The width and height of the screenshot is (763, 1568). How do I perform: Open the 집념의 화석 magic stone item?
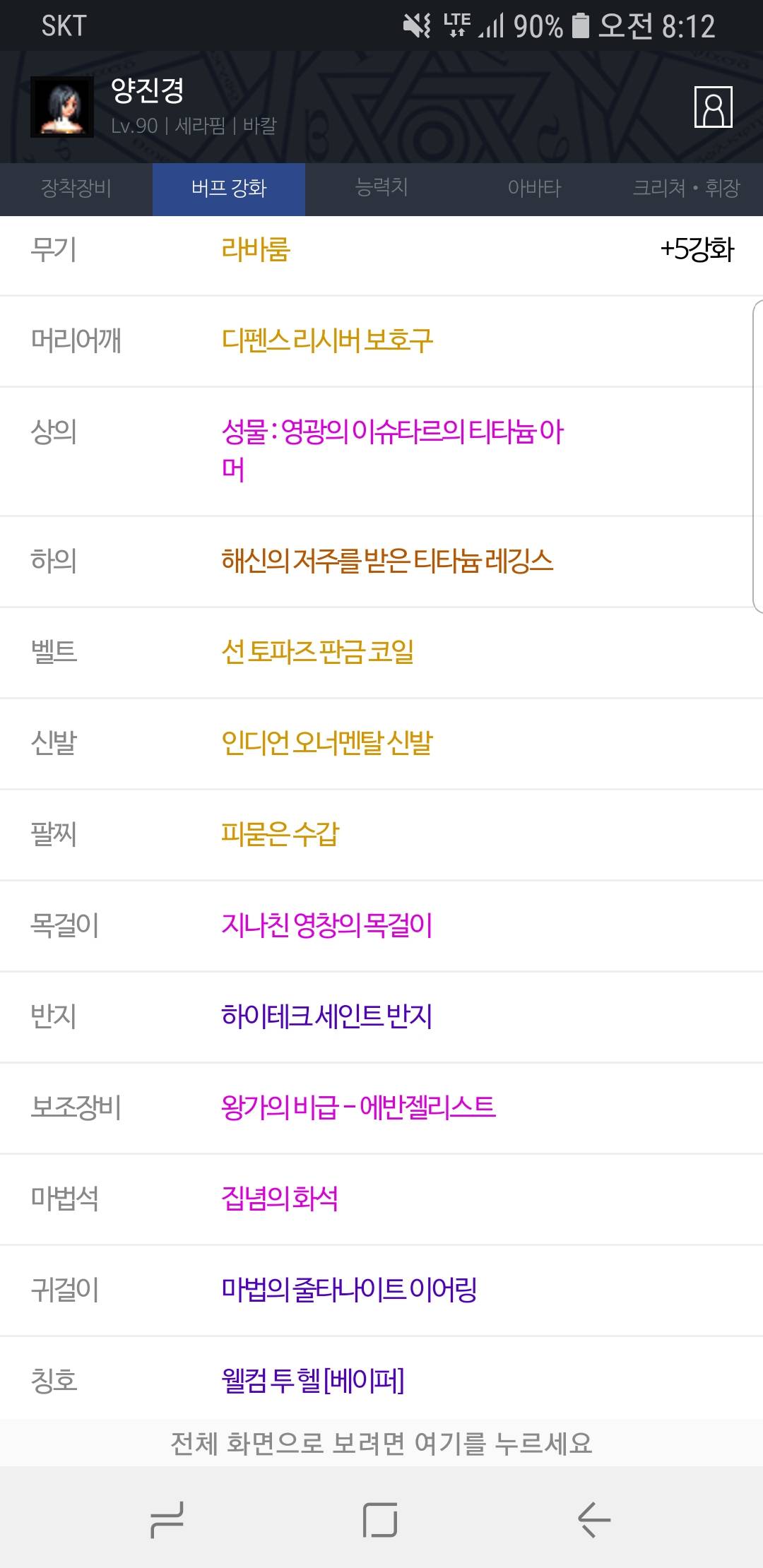tap(280, 1199)
